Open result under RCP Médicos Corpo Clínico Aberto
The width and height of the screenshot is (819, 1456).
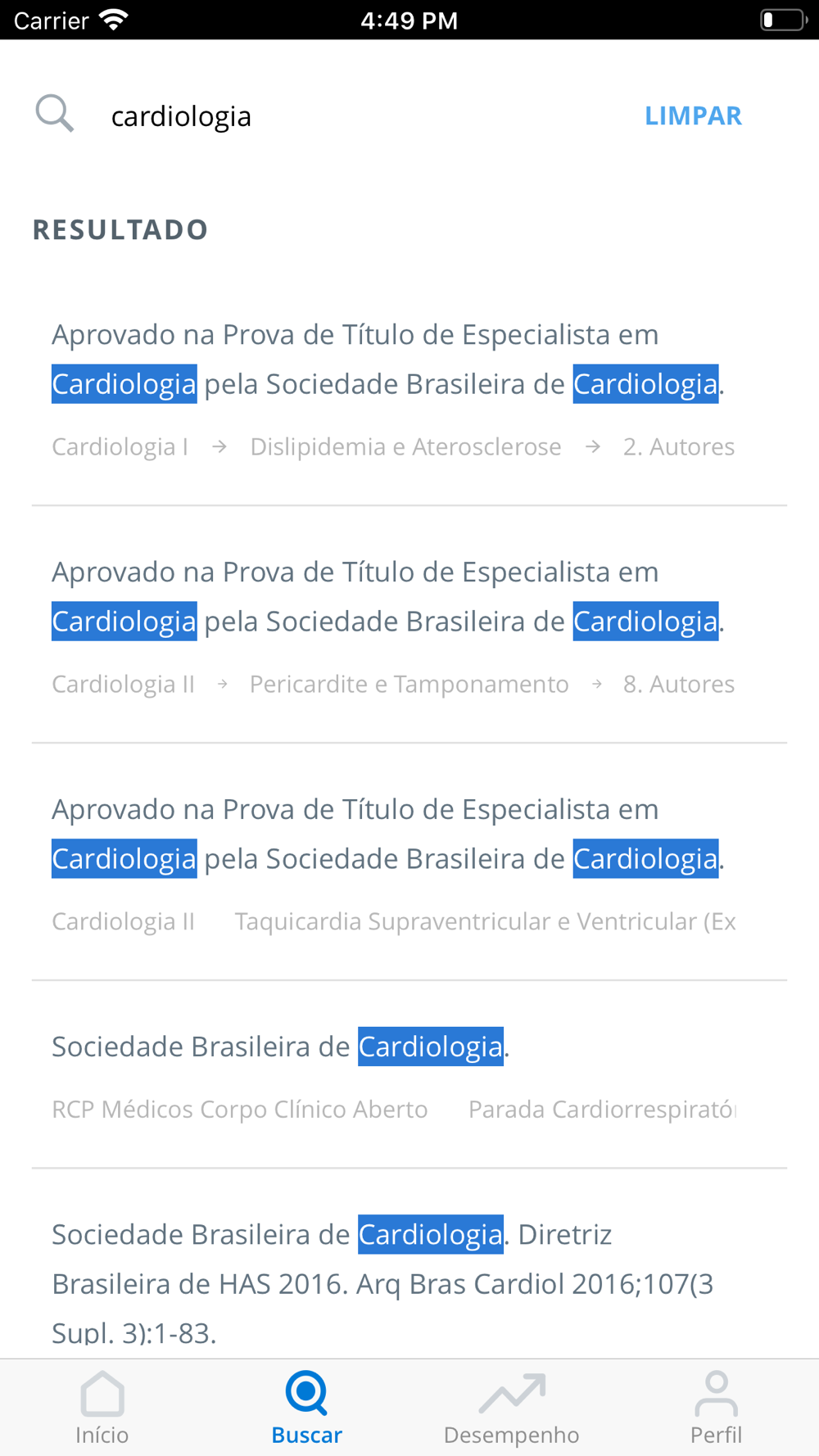(393, 1074)
